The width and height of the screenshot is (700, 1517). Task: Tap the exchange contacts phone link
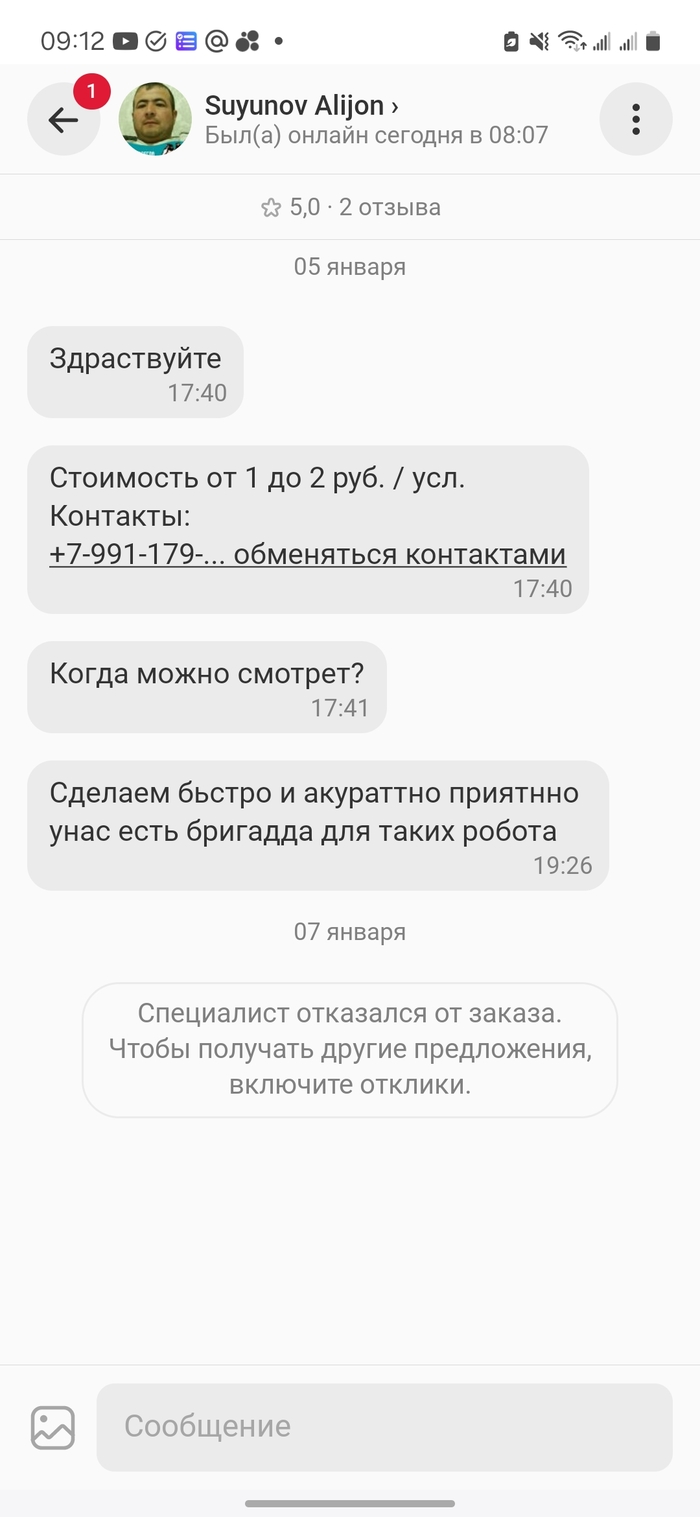pos(307,554)
